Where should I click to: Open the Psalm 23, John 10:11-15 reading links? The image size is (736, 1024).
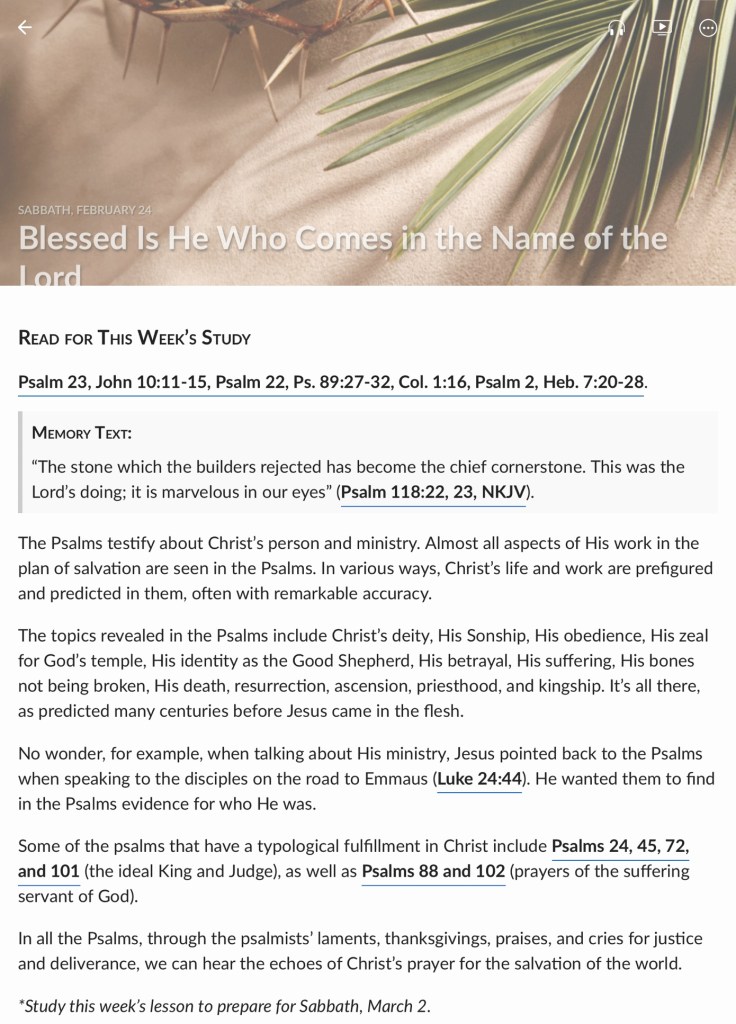[331, 382]
